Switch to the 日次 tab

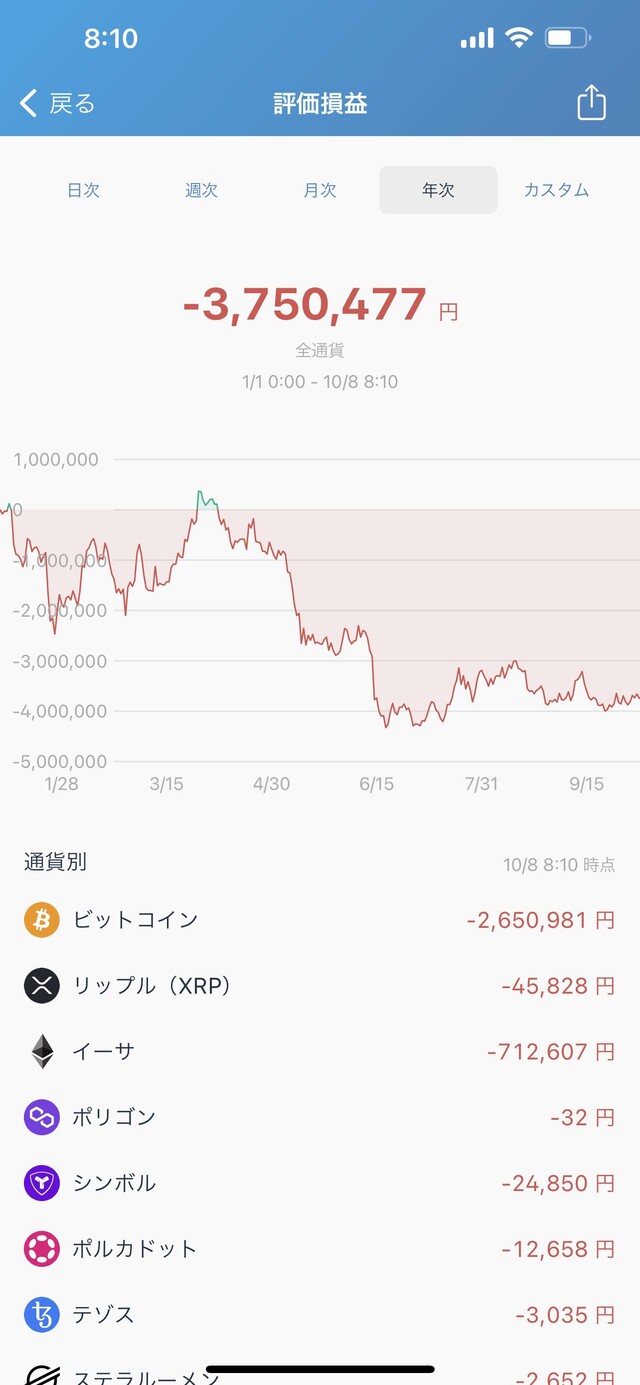(83, 190)
